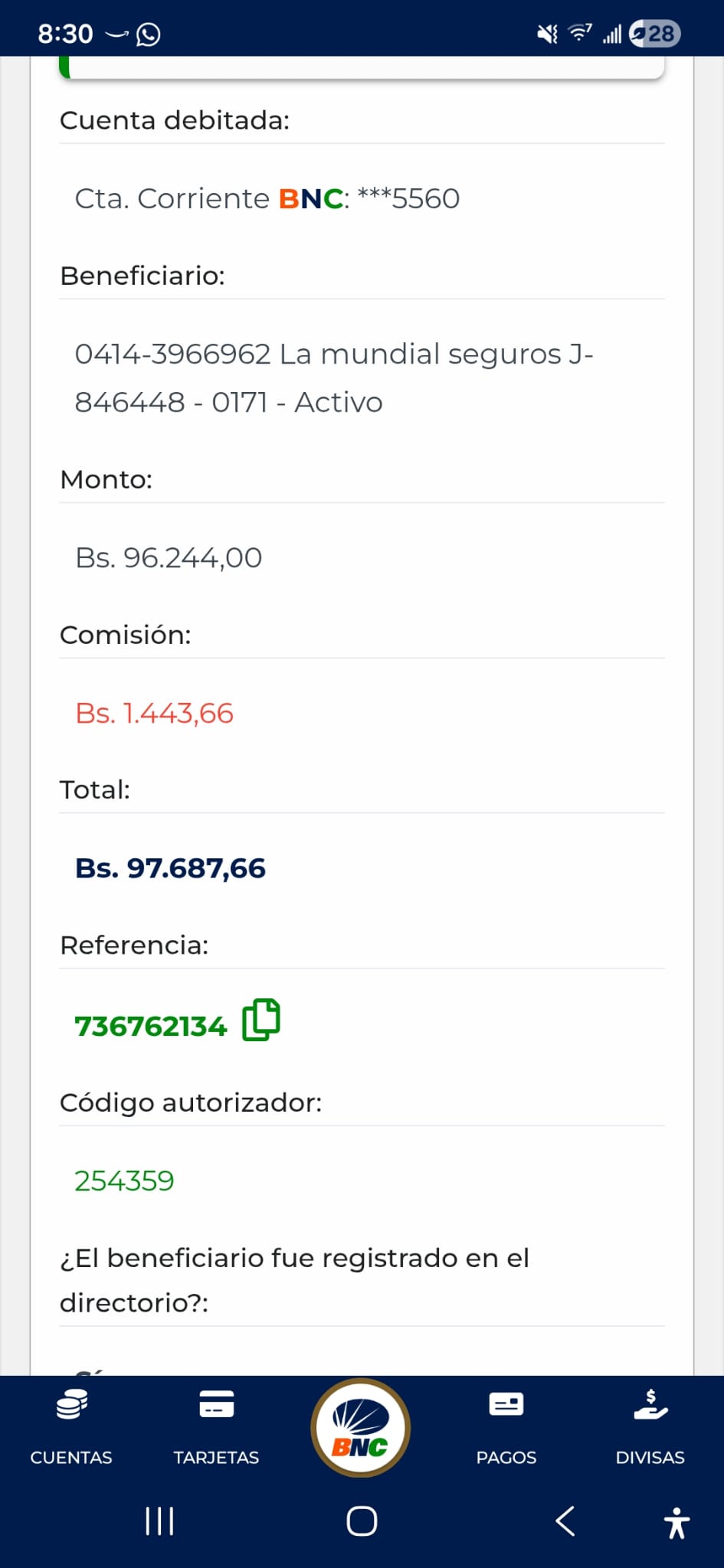This screenshot has height=1568, width=724.
Task: Switch to the Cuentas tab
Action: tap(71, 1426)
